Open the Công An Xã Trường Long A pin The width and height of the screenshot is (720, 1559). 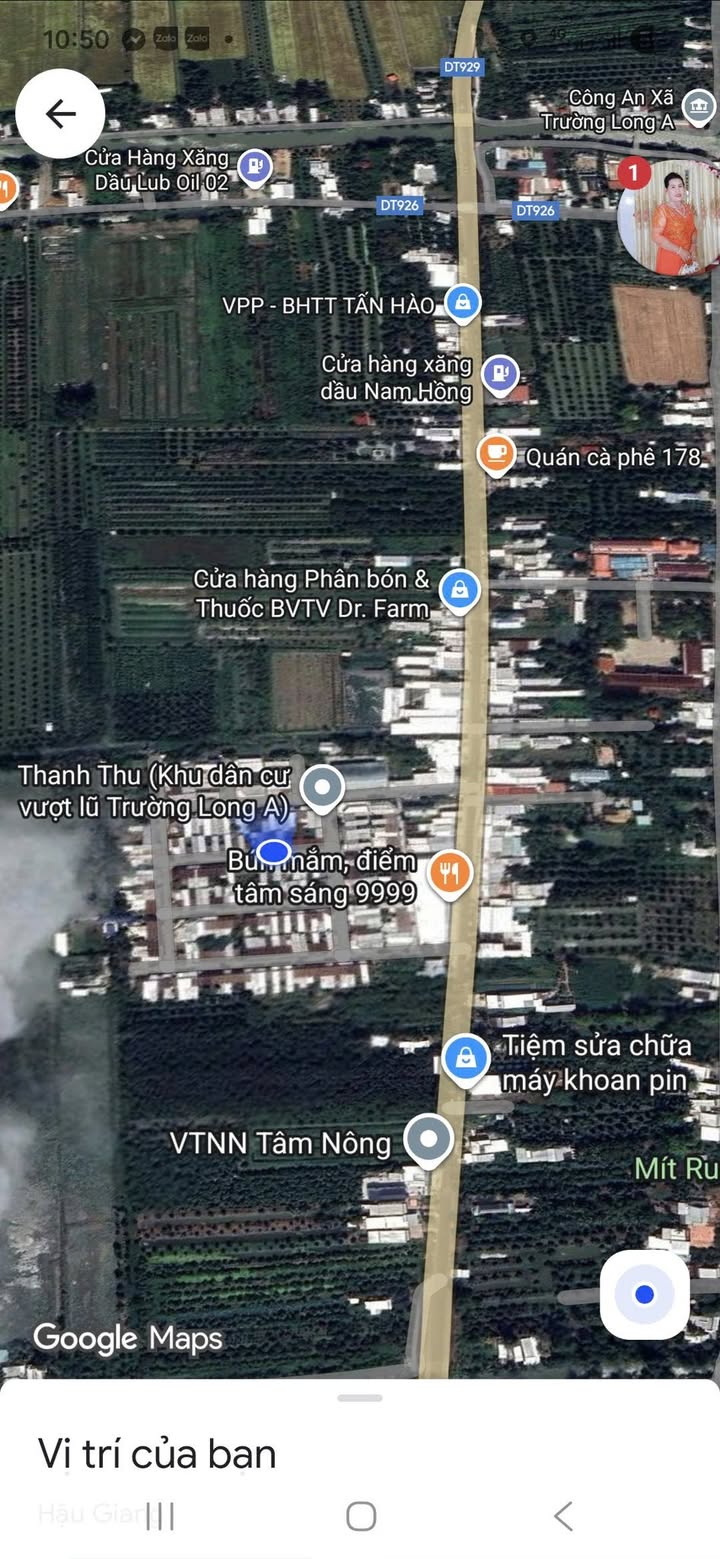click(697, 106)
